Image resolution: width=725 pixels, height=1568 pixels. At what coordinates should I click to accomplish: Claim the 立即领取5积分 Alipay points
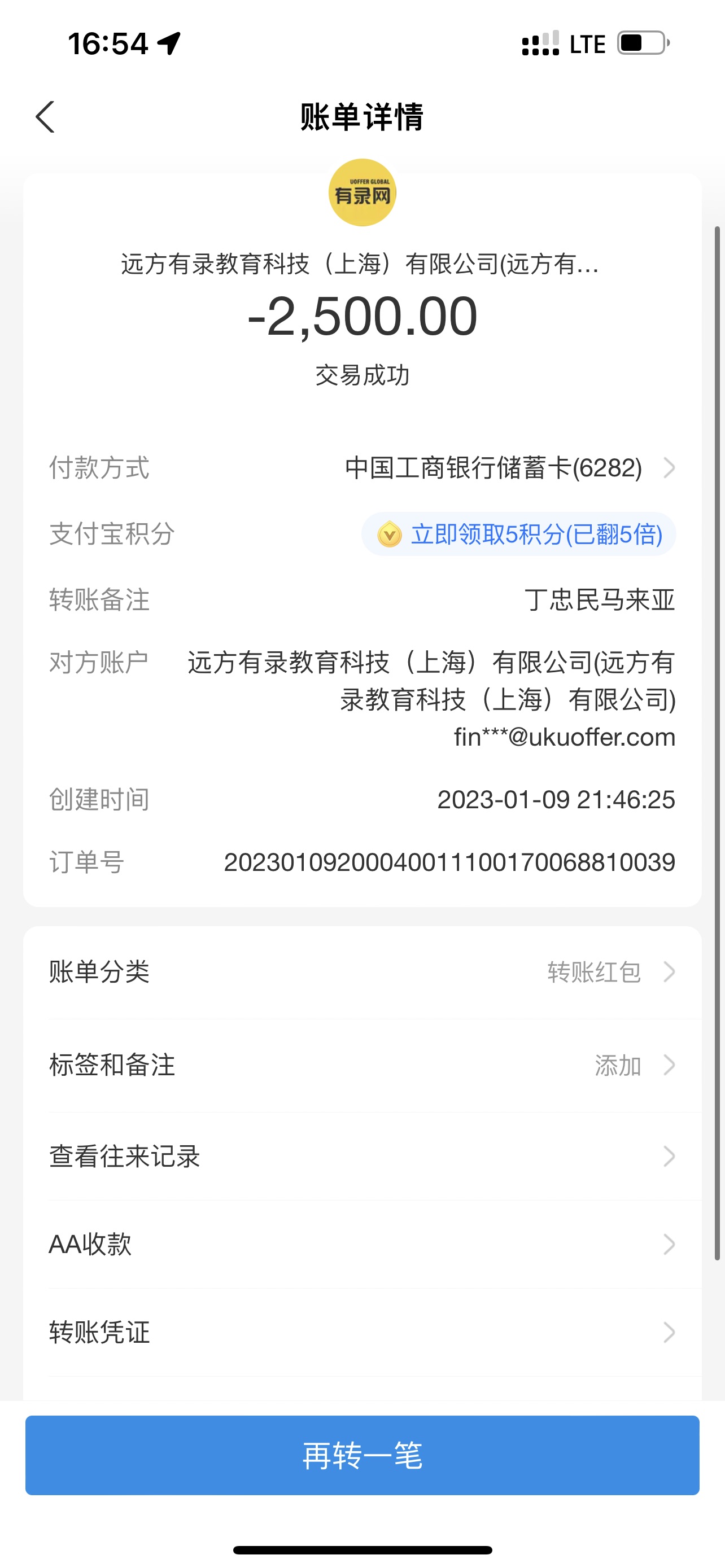tap(519, 535)
